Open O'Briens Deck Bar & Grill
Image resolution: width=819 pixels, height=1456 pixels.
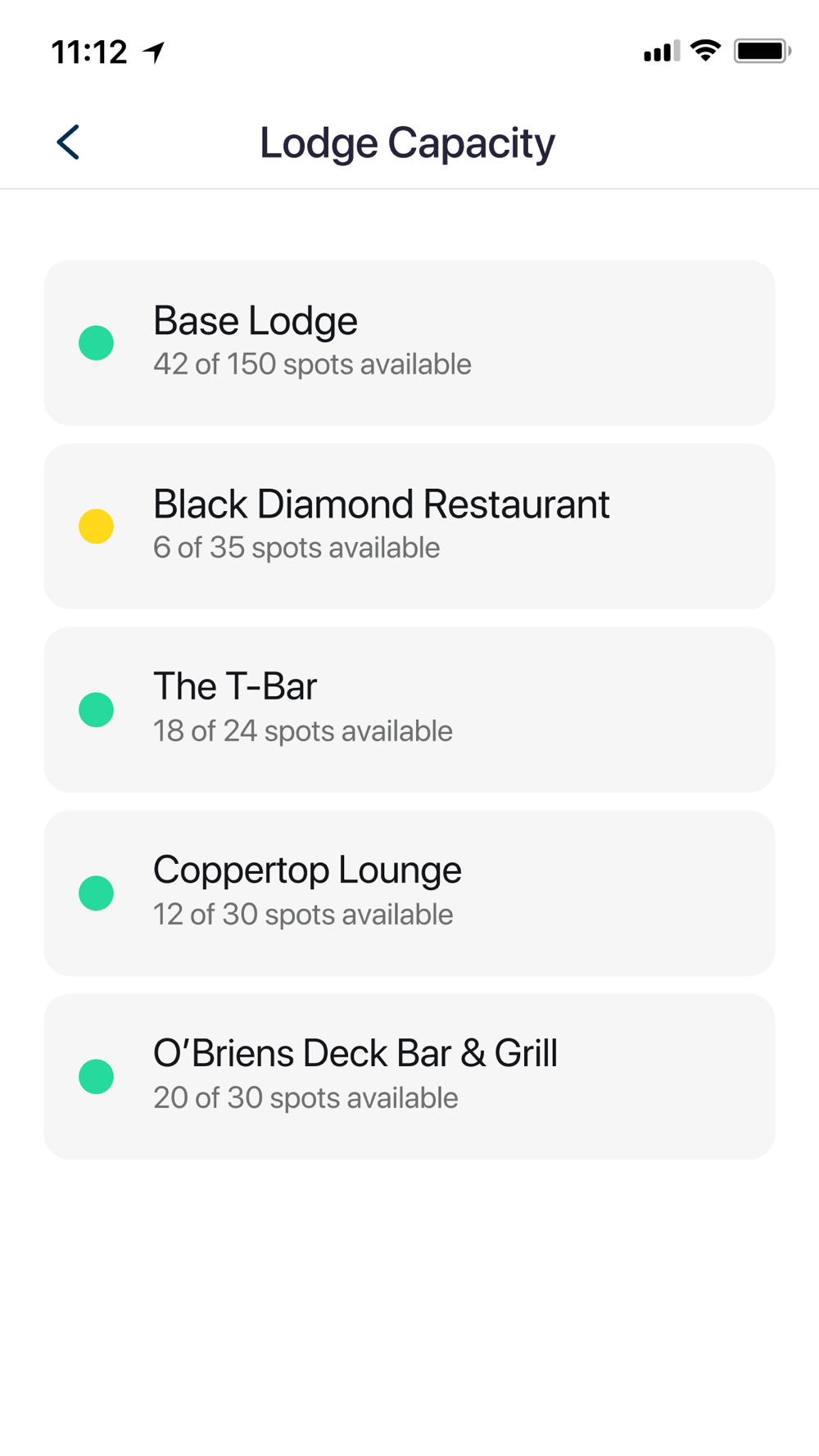pyautogui.click(x=409, y=1076)
